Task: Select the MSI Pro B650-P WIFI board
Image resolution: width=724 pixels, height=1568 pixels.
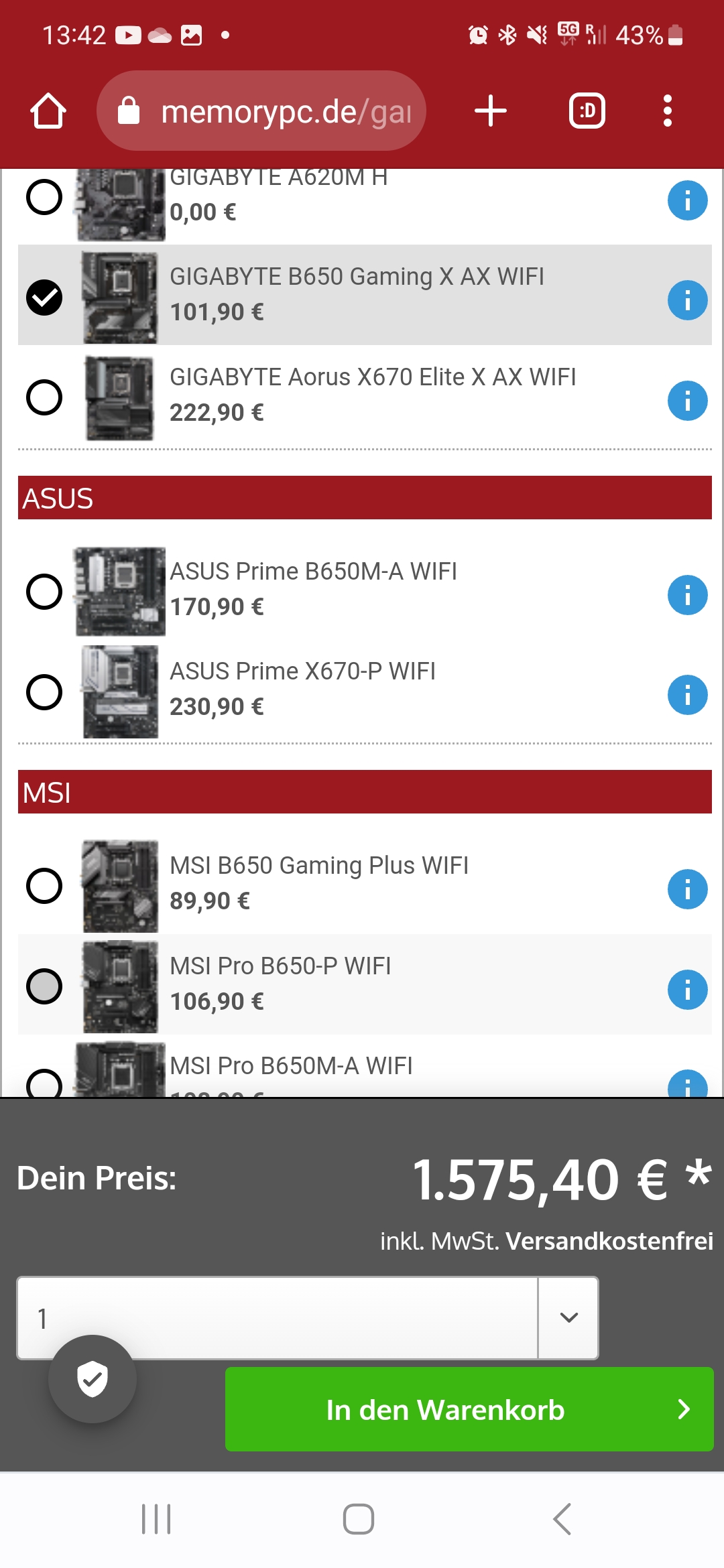Action: pos(44,986)
